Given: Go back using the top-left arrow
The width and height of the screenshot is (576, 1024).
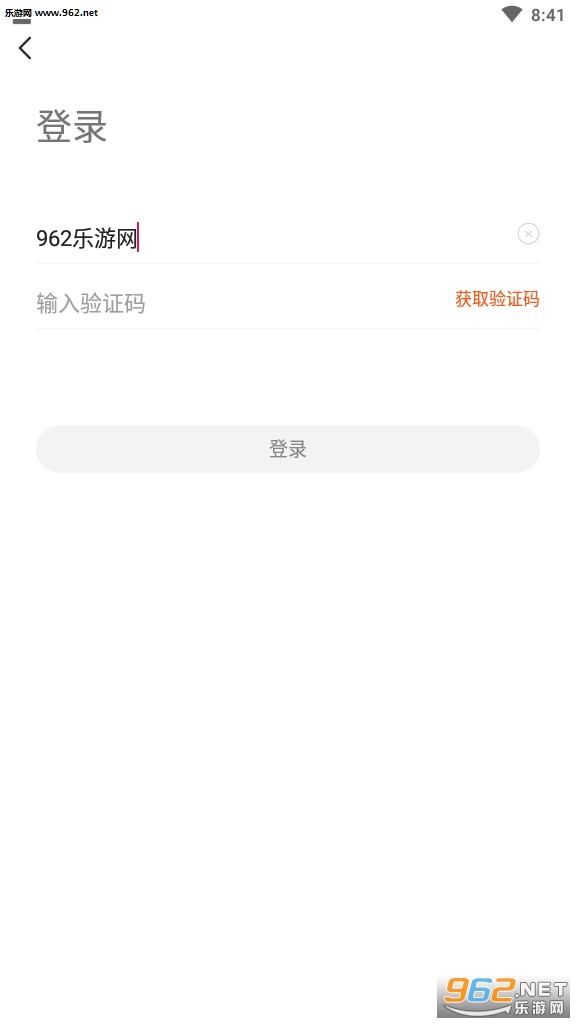Looking at the screenshot, I should [x=25, y=48].
